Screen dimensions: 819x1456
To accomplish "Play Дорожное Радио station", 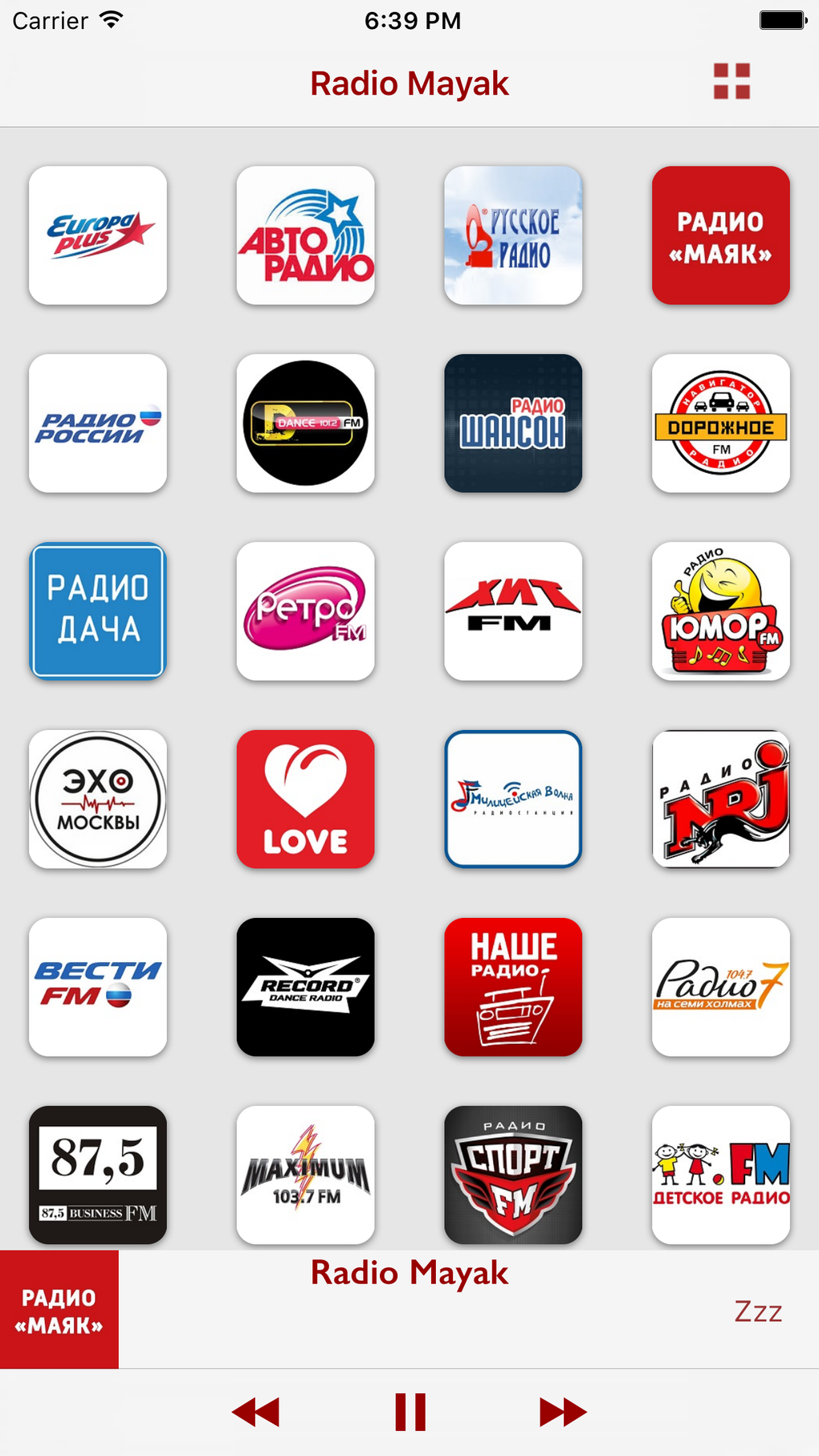I will (720, 423).
